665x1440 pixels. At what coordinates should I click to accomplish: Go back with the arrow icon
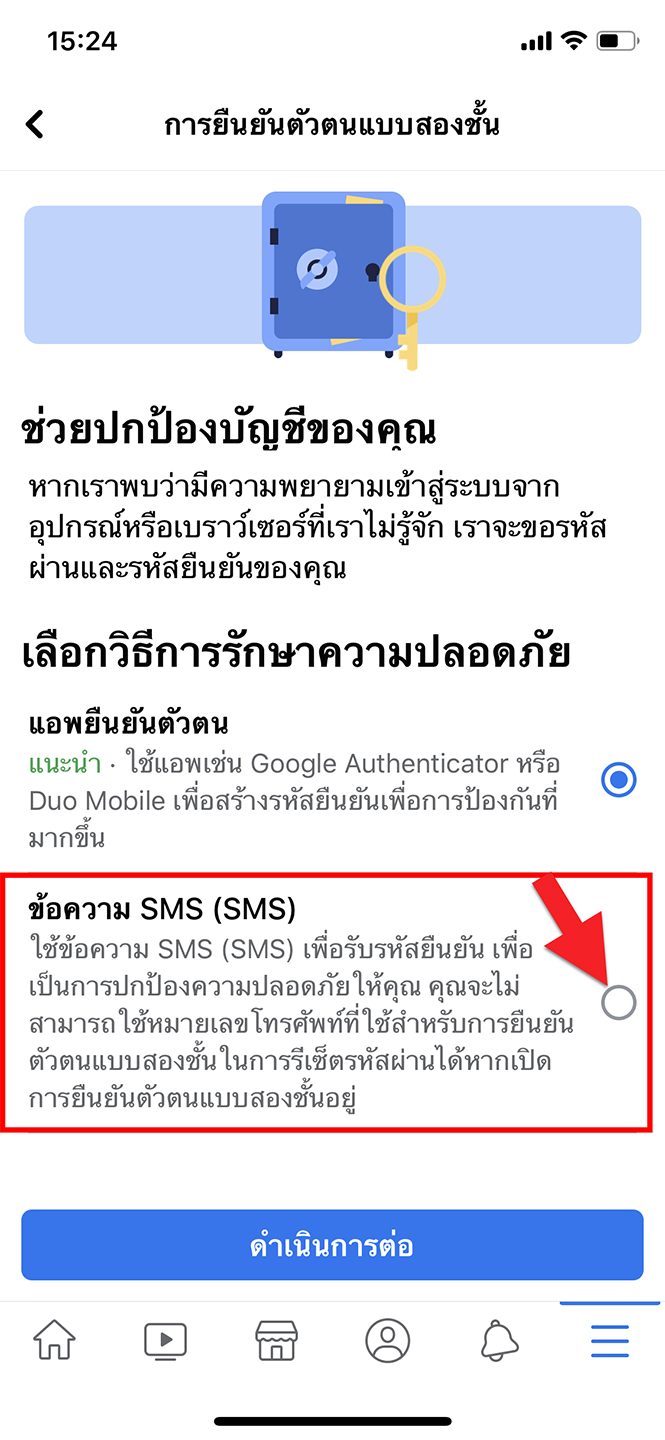coord(35,124)
